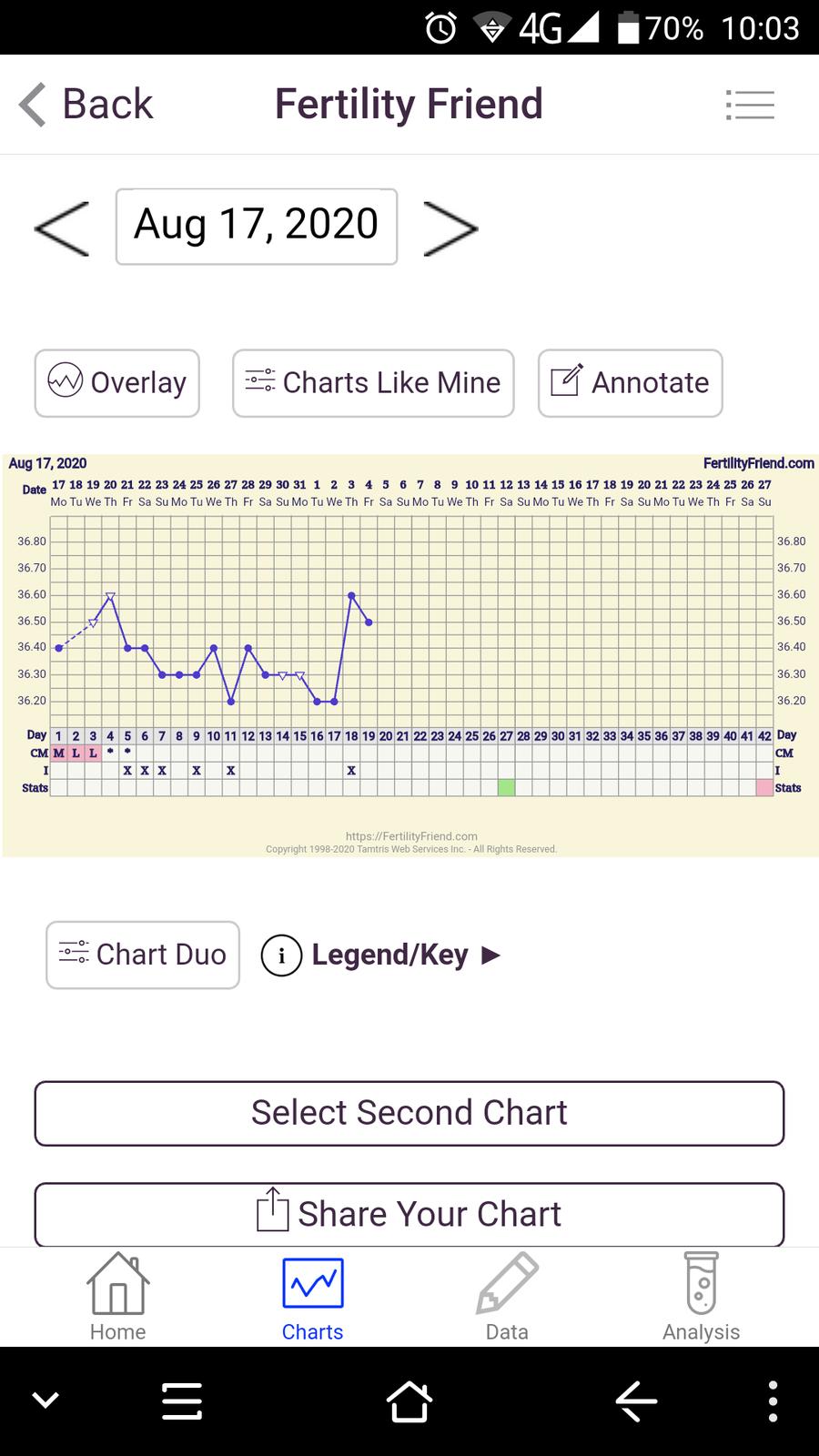Open the Analysis tab

tap(701, 1298)
